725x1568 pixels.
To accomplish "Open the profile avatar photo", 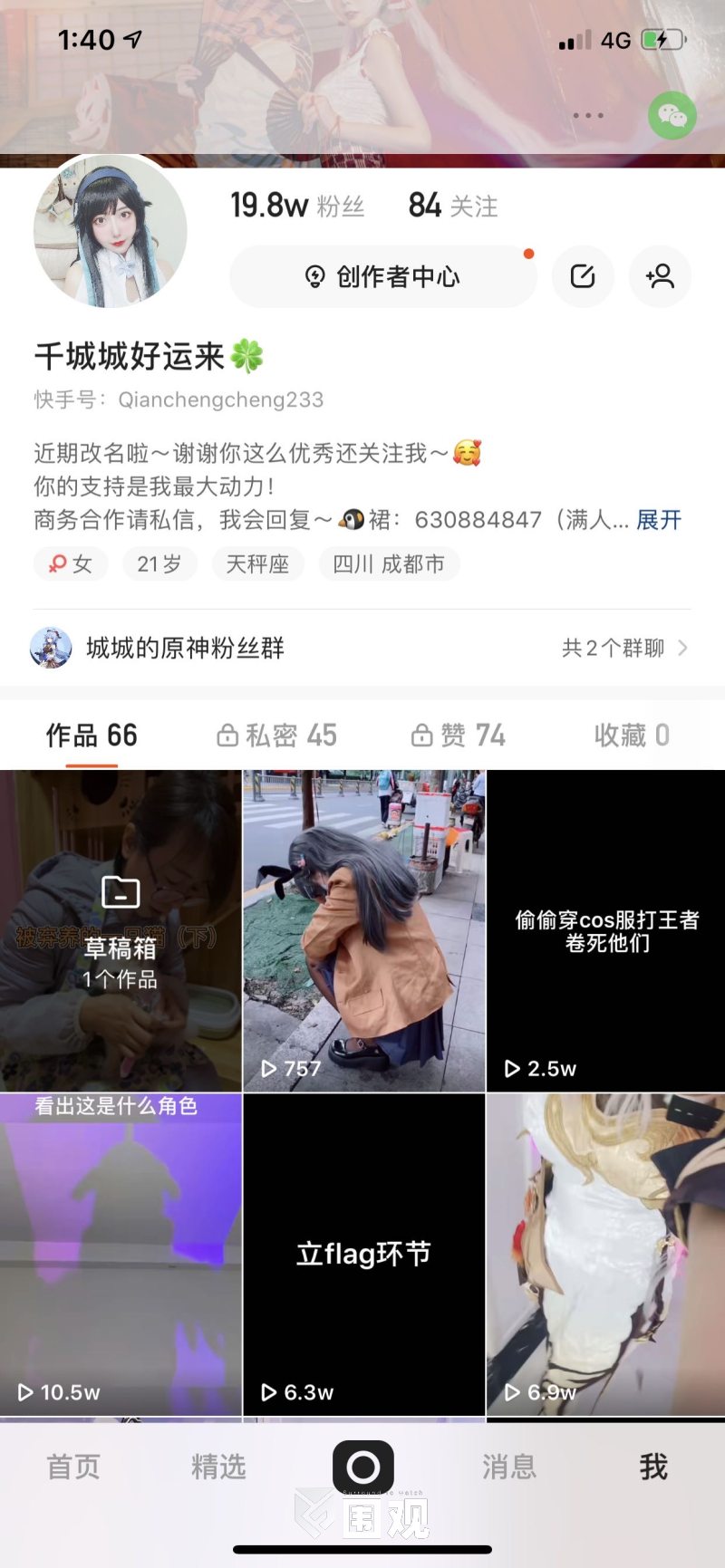I will [111, 231].
